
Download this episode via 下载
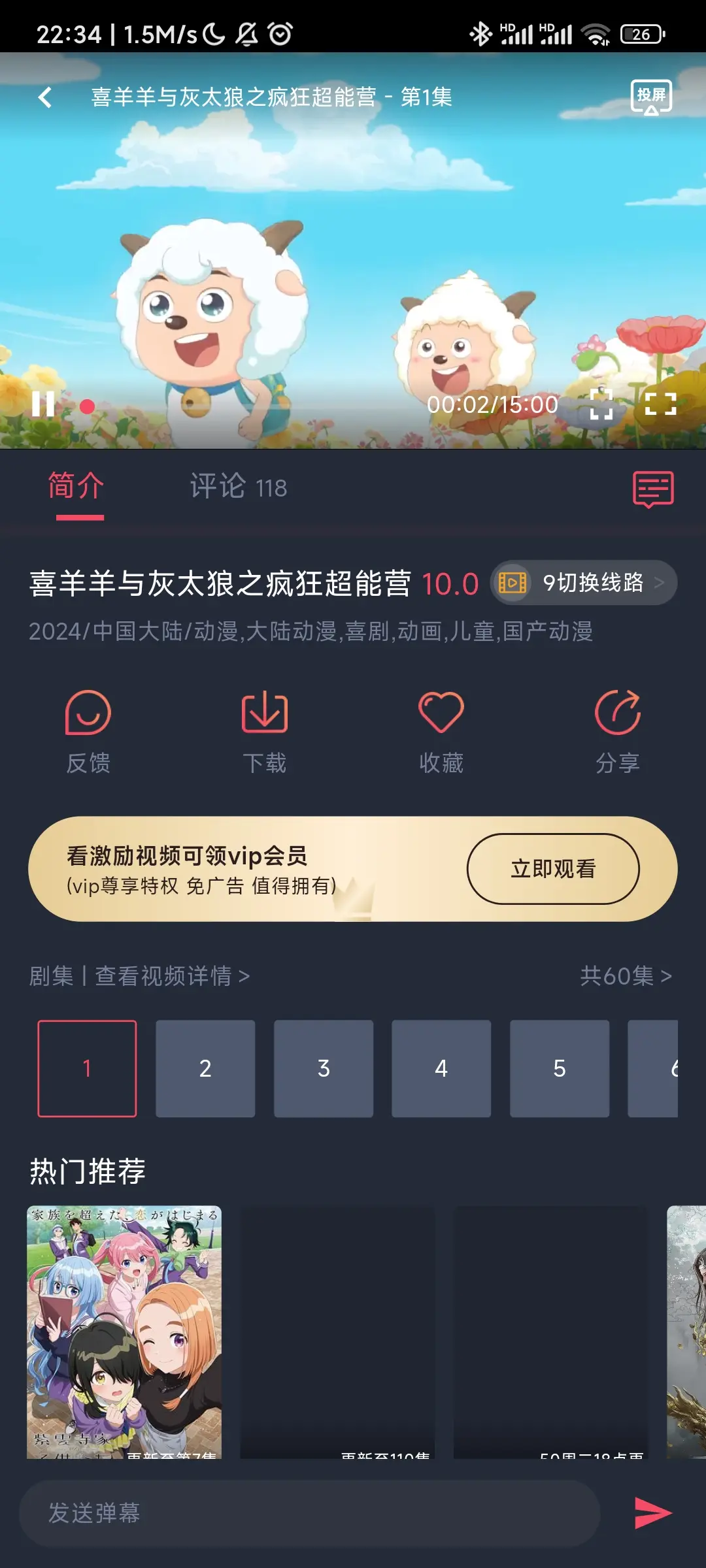264,732
